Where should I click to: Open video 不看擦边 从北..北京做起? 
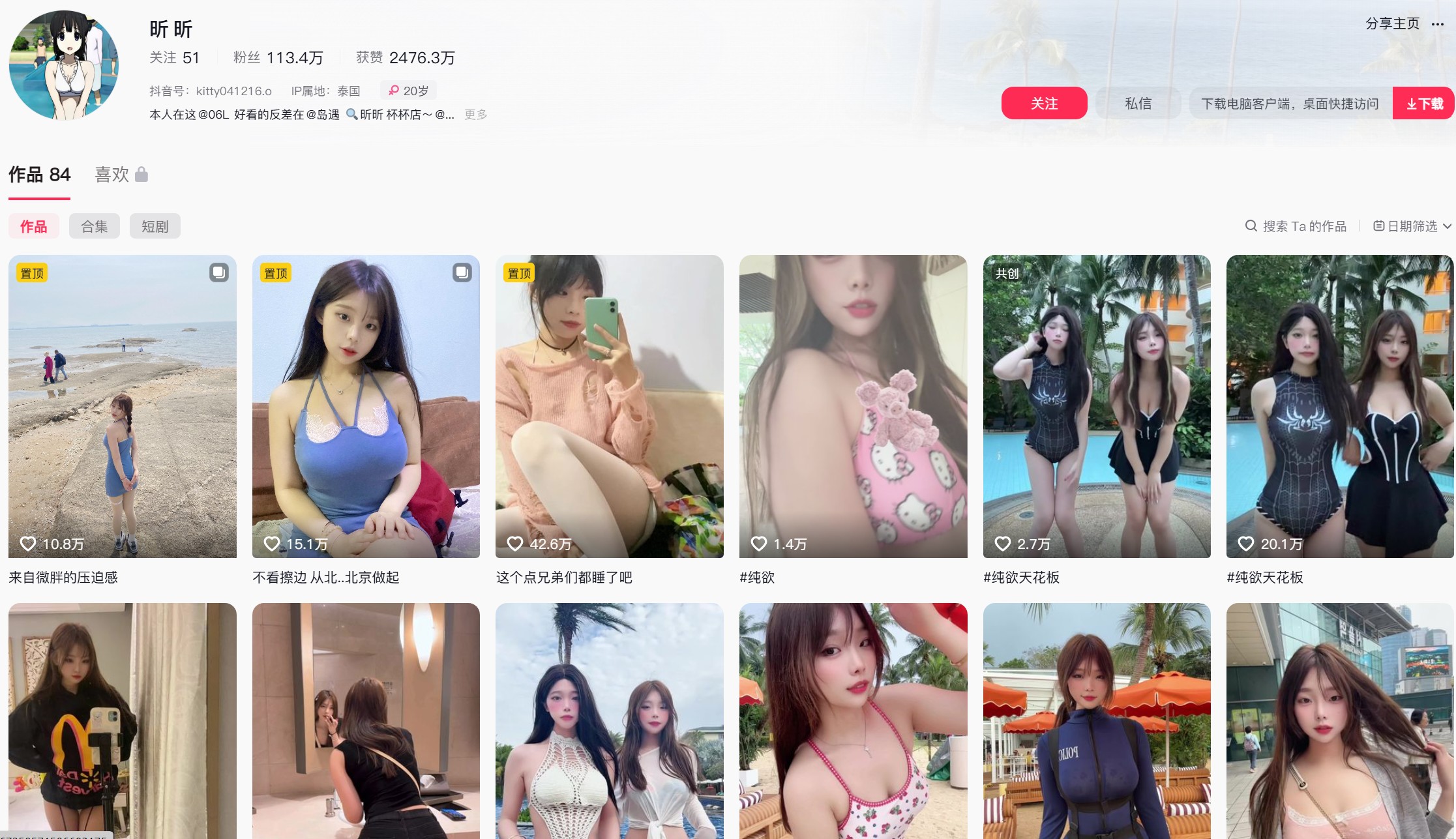(x=366, y=406)
